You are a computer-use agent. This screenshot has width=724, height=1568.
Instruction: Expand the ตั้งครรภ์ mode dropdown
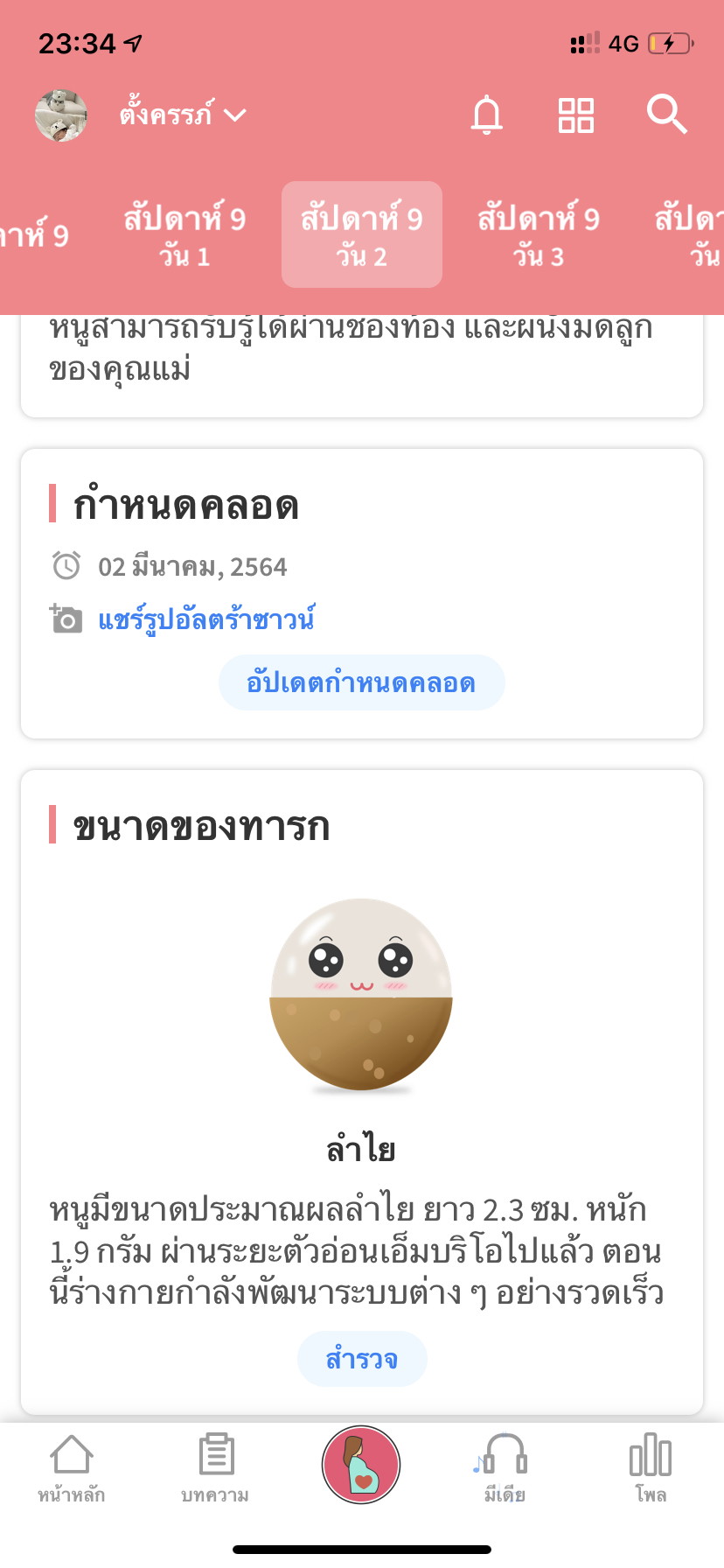(x=180, y=114)
